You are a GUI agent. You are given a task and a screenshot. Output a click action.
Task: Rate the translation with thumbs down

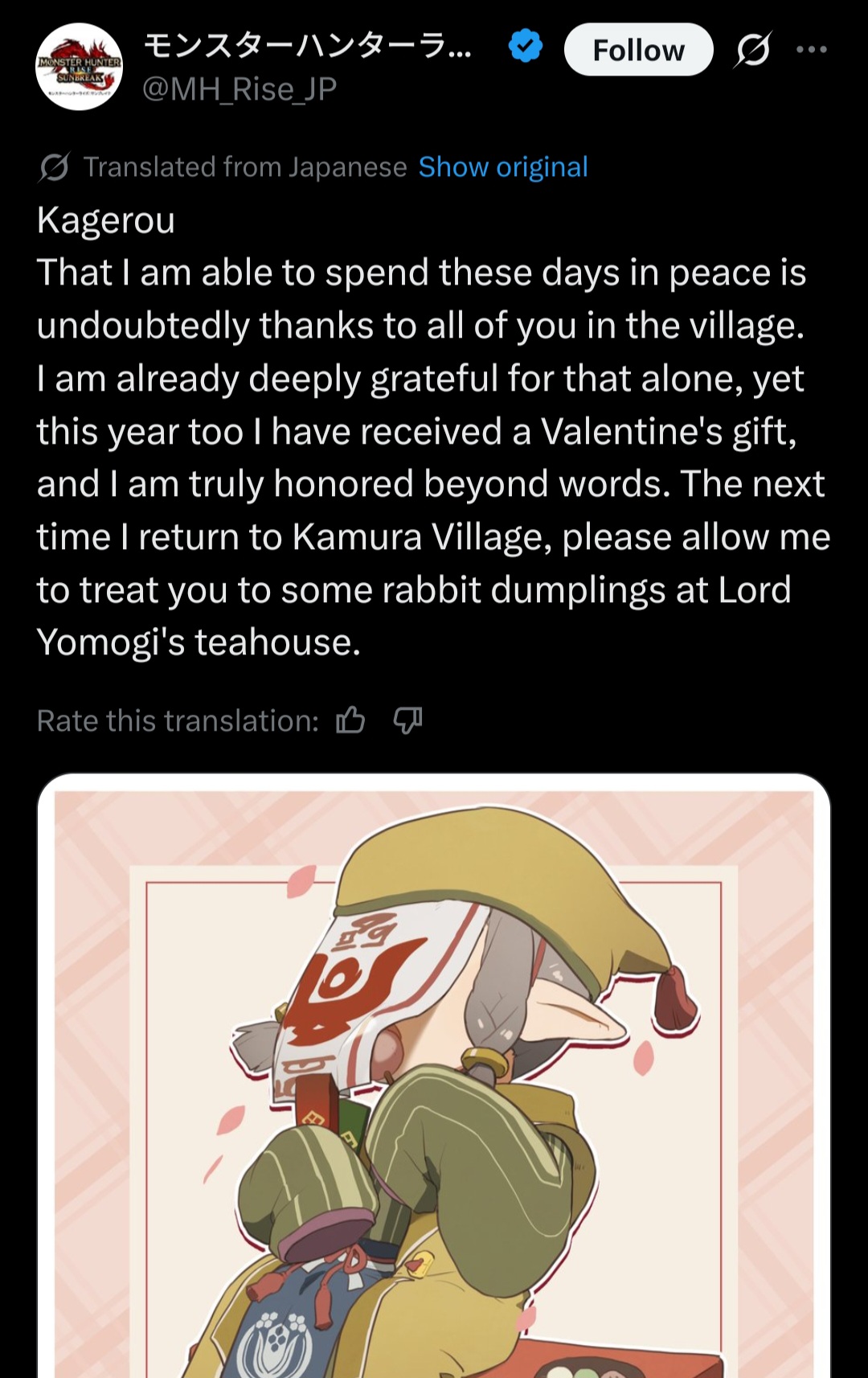[407, 720]
